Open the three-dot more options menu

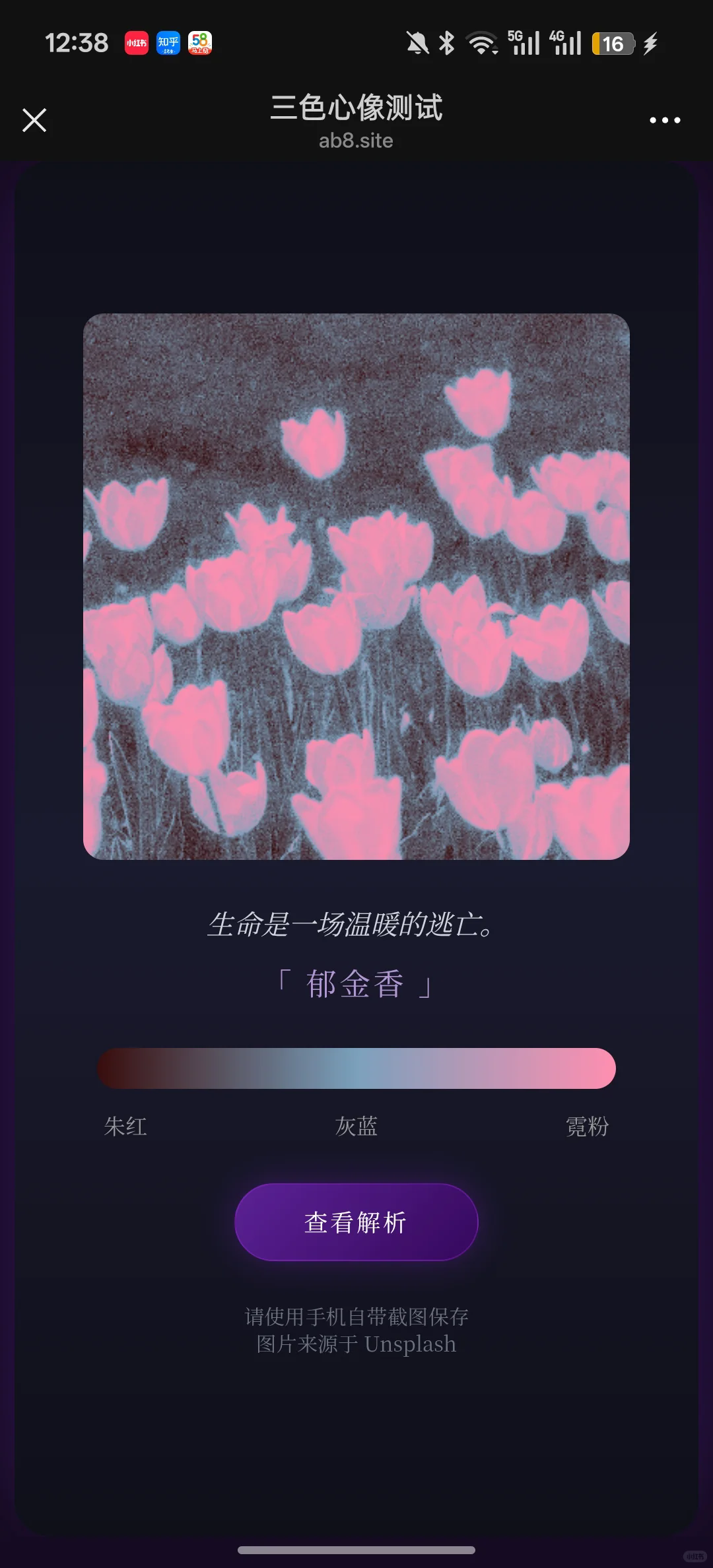coord(664,120)
